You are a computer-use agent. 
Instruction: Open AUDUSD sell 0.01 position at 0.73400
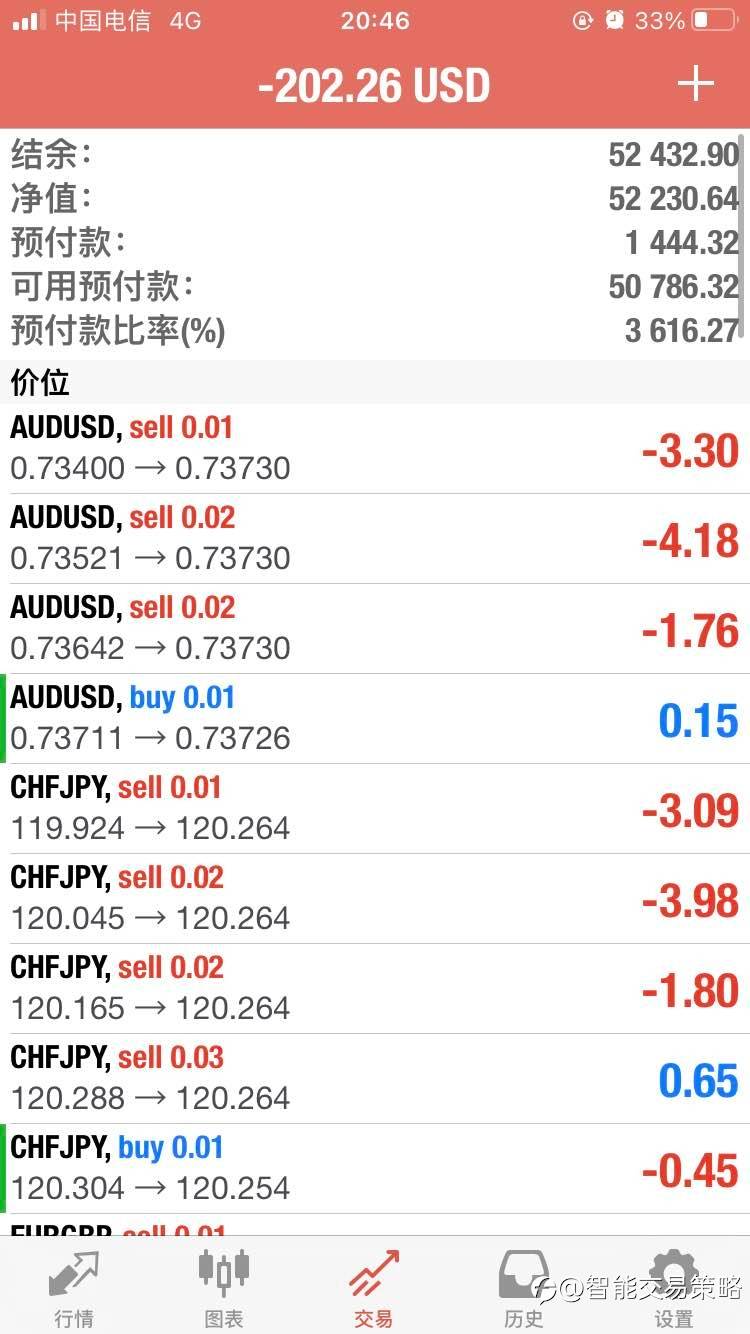click(375, 449)
